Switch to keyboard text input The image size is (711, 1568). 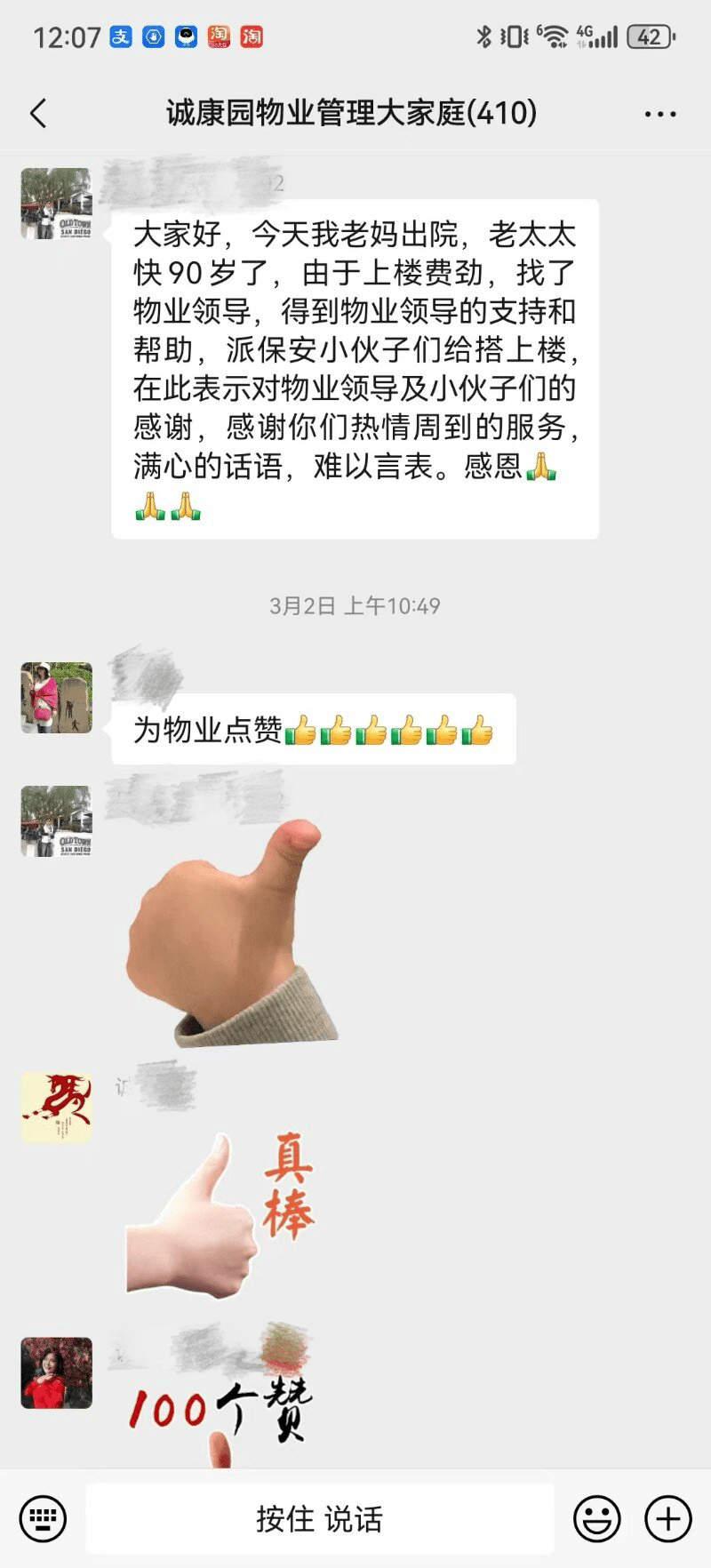[x=43, y=1519]
